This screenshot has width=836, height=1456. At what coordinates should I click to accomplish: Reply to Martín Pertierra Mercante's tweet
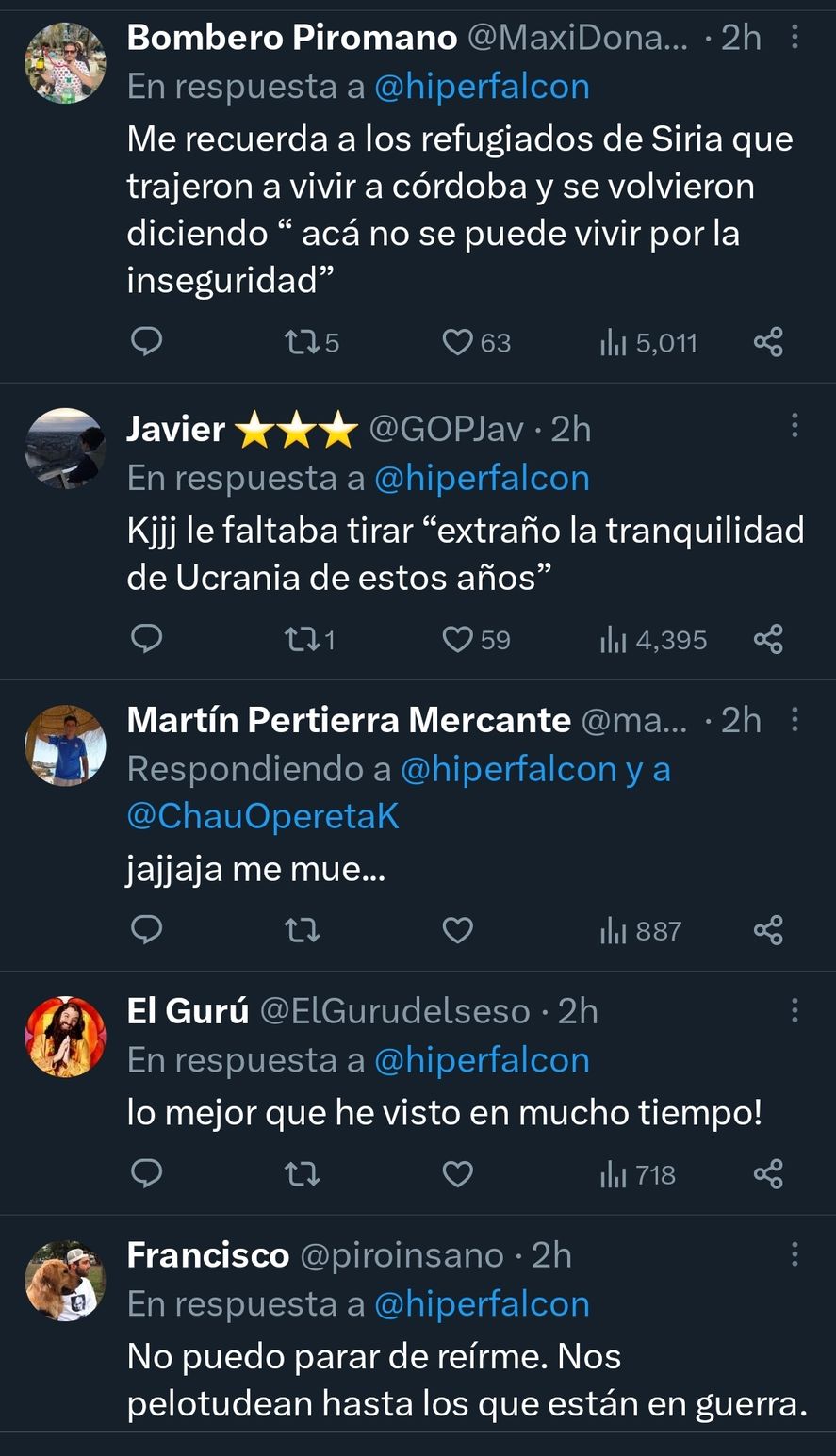click(x=146, y=931)
